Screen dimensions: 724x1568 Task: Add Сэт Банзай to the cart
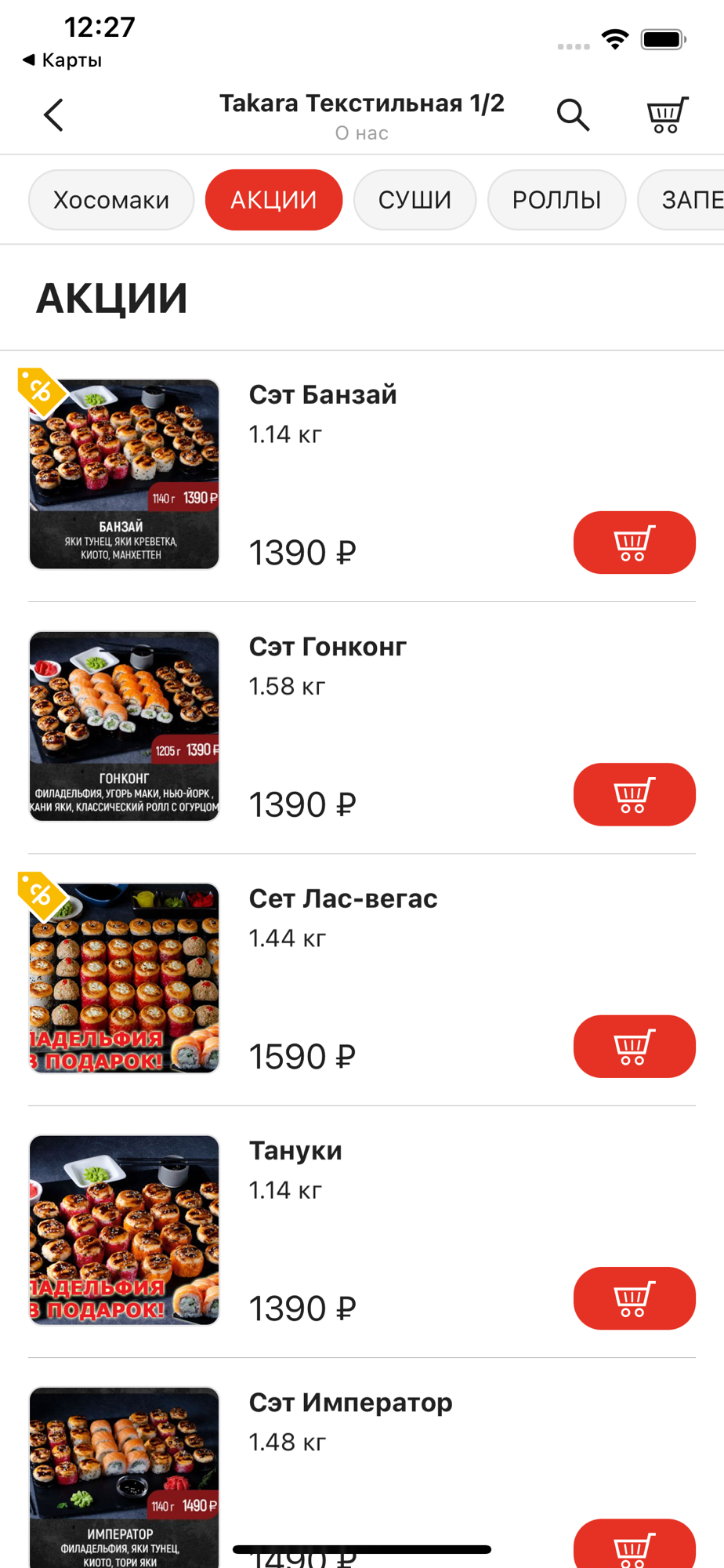coord(634,543)
